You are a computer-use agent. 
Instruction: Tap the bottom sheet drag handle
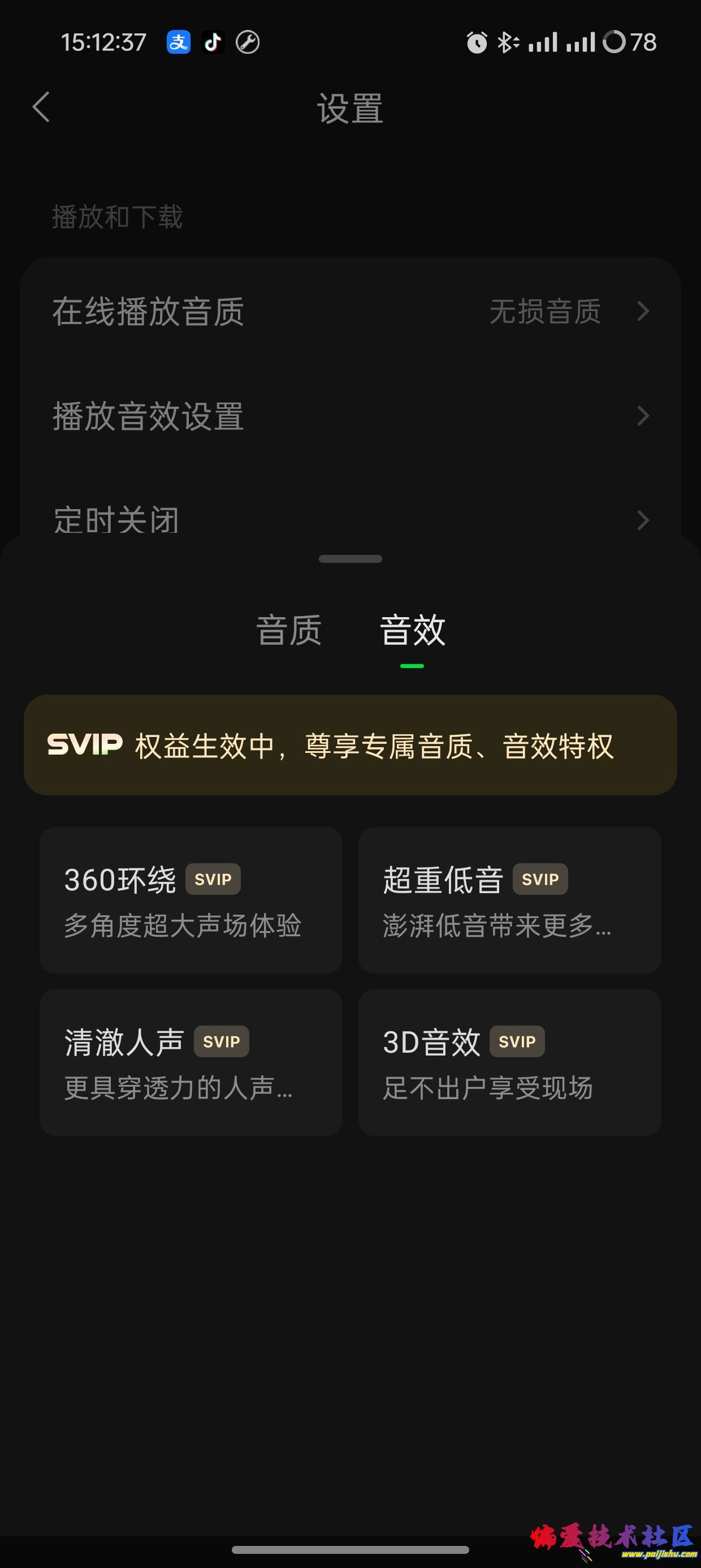point(350,559)
